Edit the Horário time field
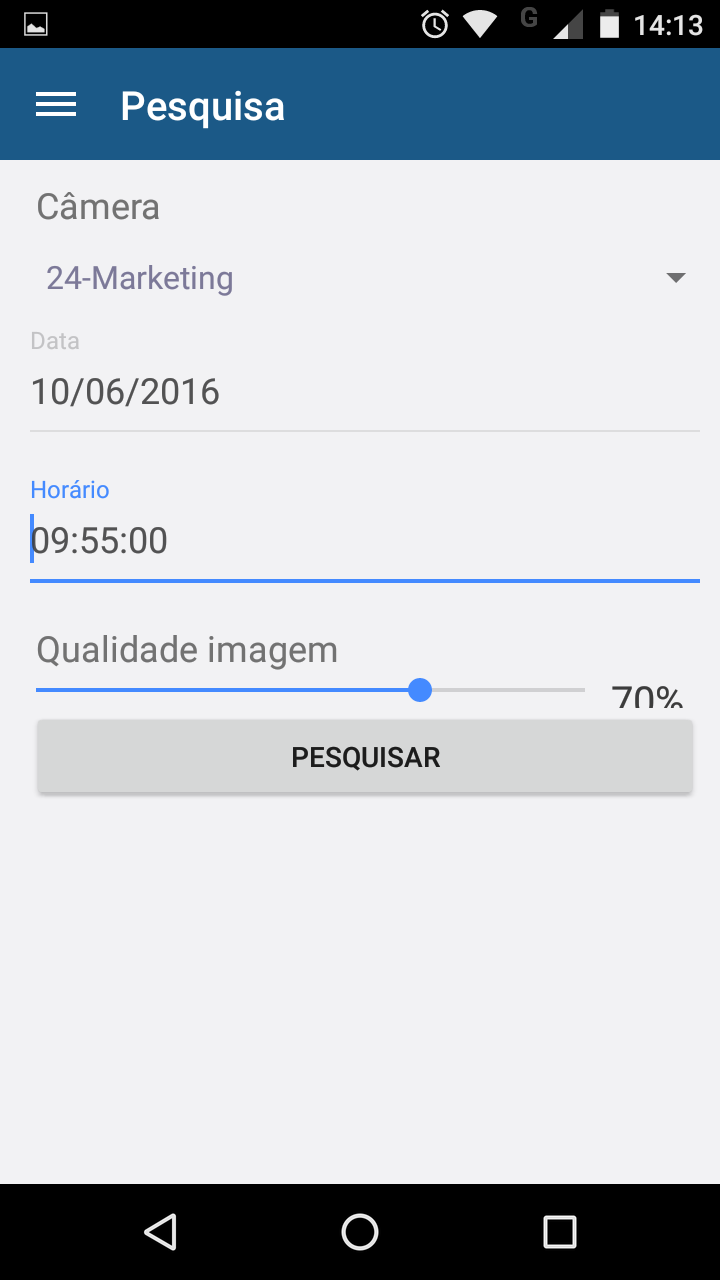The width and height of the screenshot is (720, 1280). click(x=365, y=541)
